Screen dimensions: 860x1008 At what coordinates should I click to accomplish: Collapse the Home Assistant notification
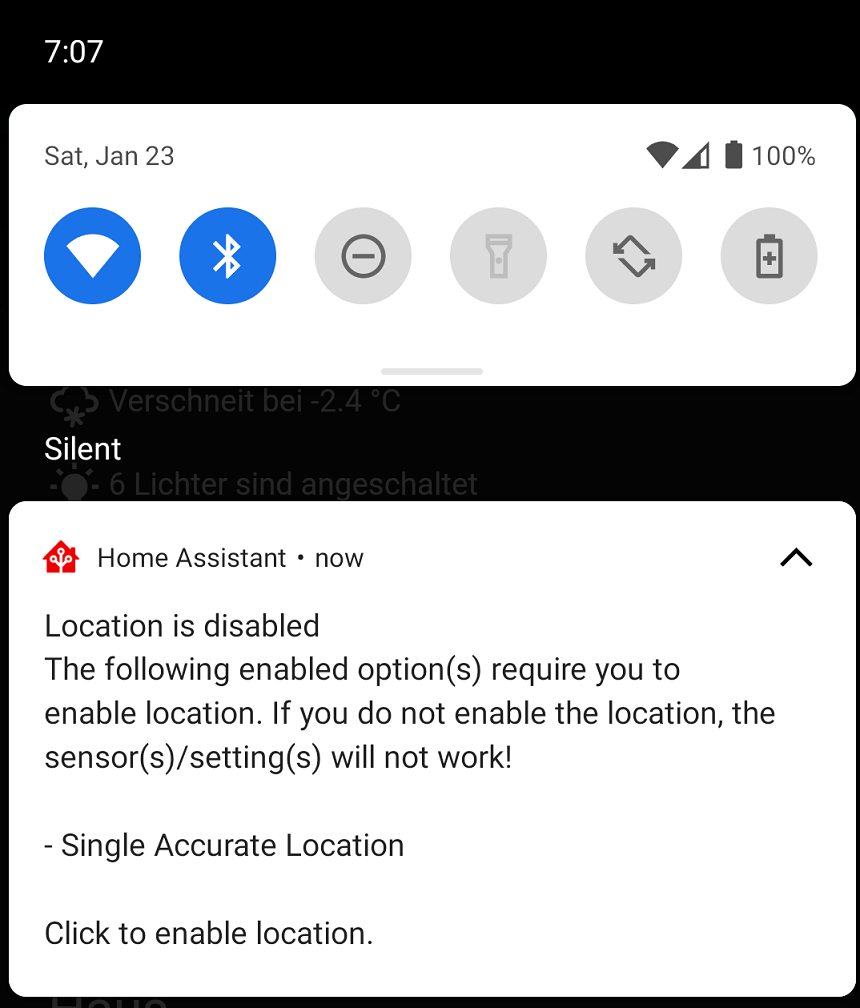(795, 557)
